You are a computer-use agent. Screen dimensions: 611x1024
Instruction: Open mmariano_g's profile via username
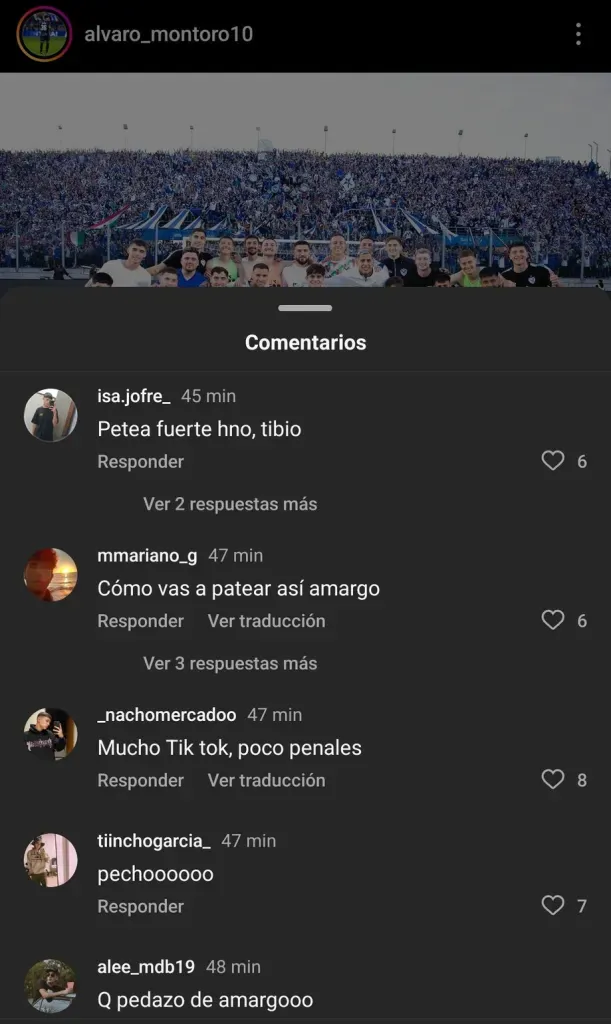147,555
